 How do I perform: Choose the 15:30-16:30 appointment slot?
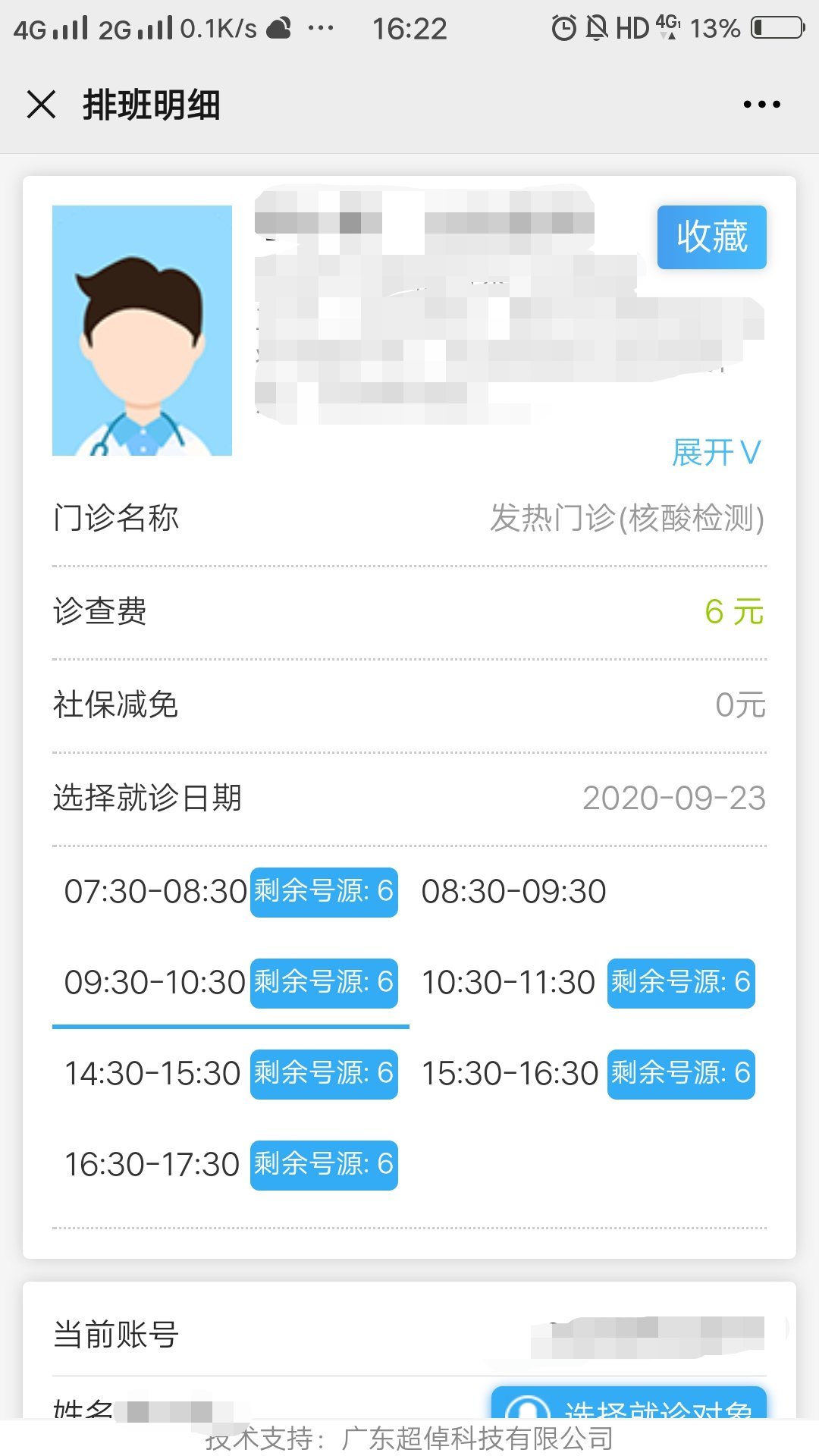(588, 1074)
